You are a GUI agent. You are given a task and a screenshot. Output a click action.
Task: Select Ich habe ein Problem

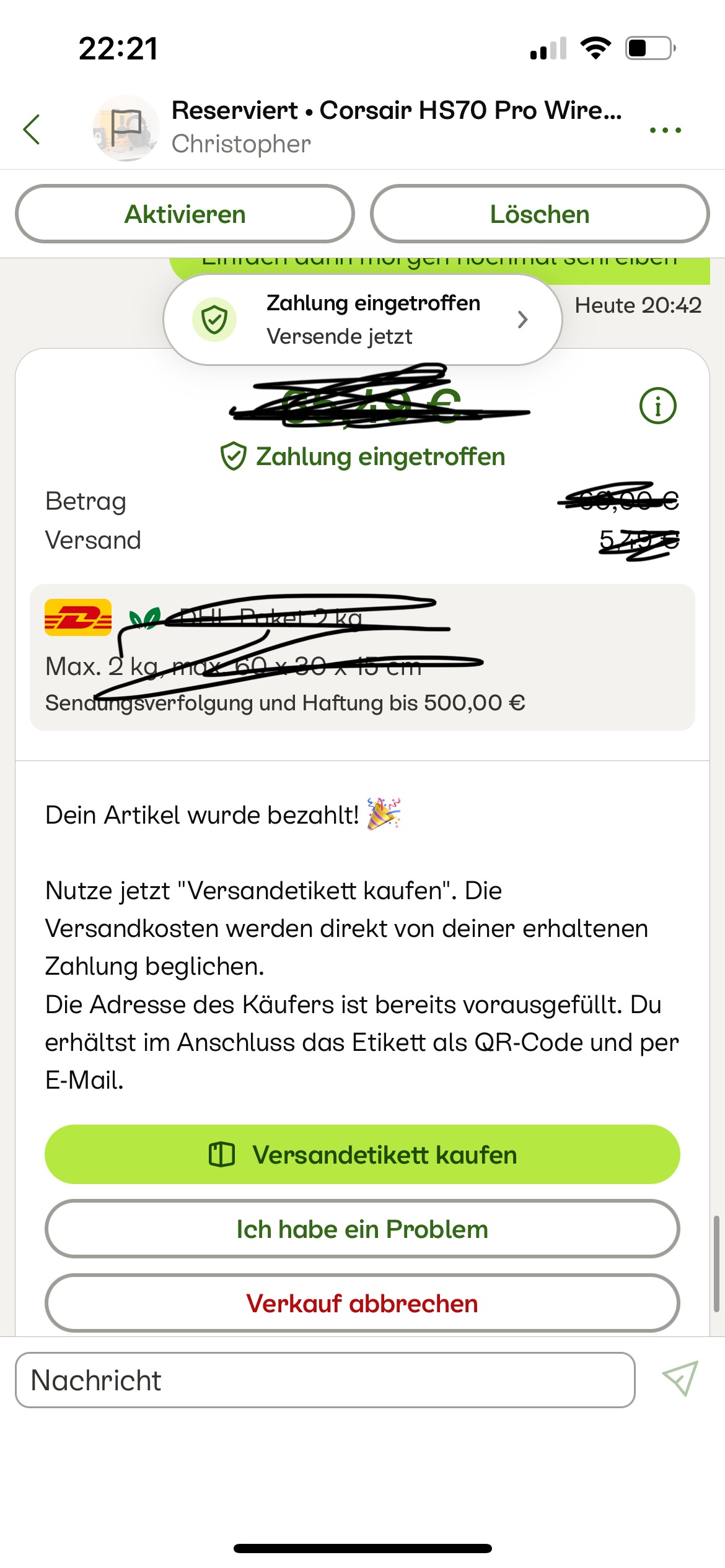[362, 1229]
